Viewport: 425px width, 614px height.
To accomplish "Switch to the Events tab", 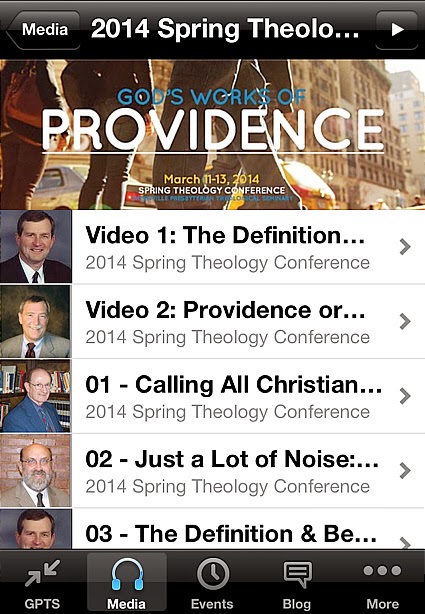I will click(x=212, y=583).
